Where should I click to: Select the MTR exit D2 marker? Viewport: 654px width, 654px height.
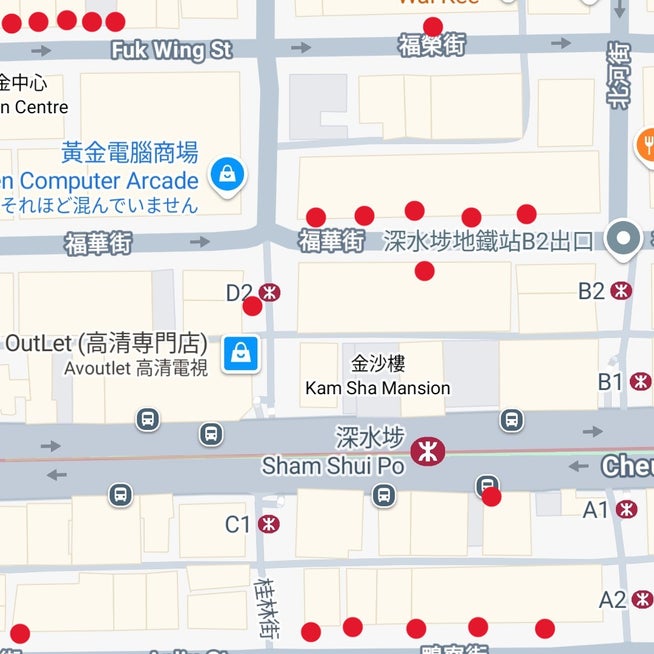coord(268,292)
